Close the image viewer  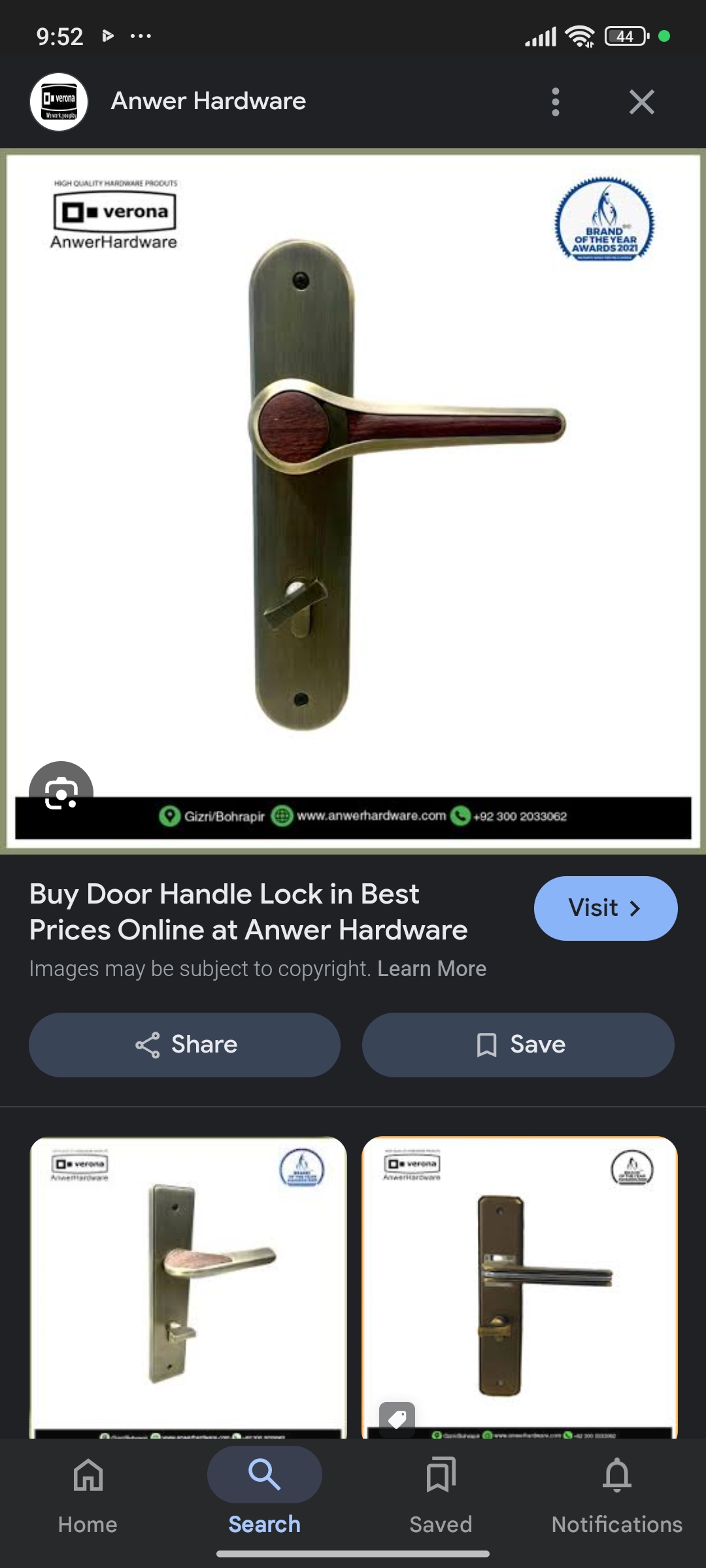(641, 102)
